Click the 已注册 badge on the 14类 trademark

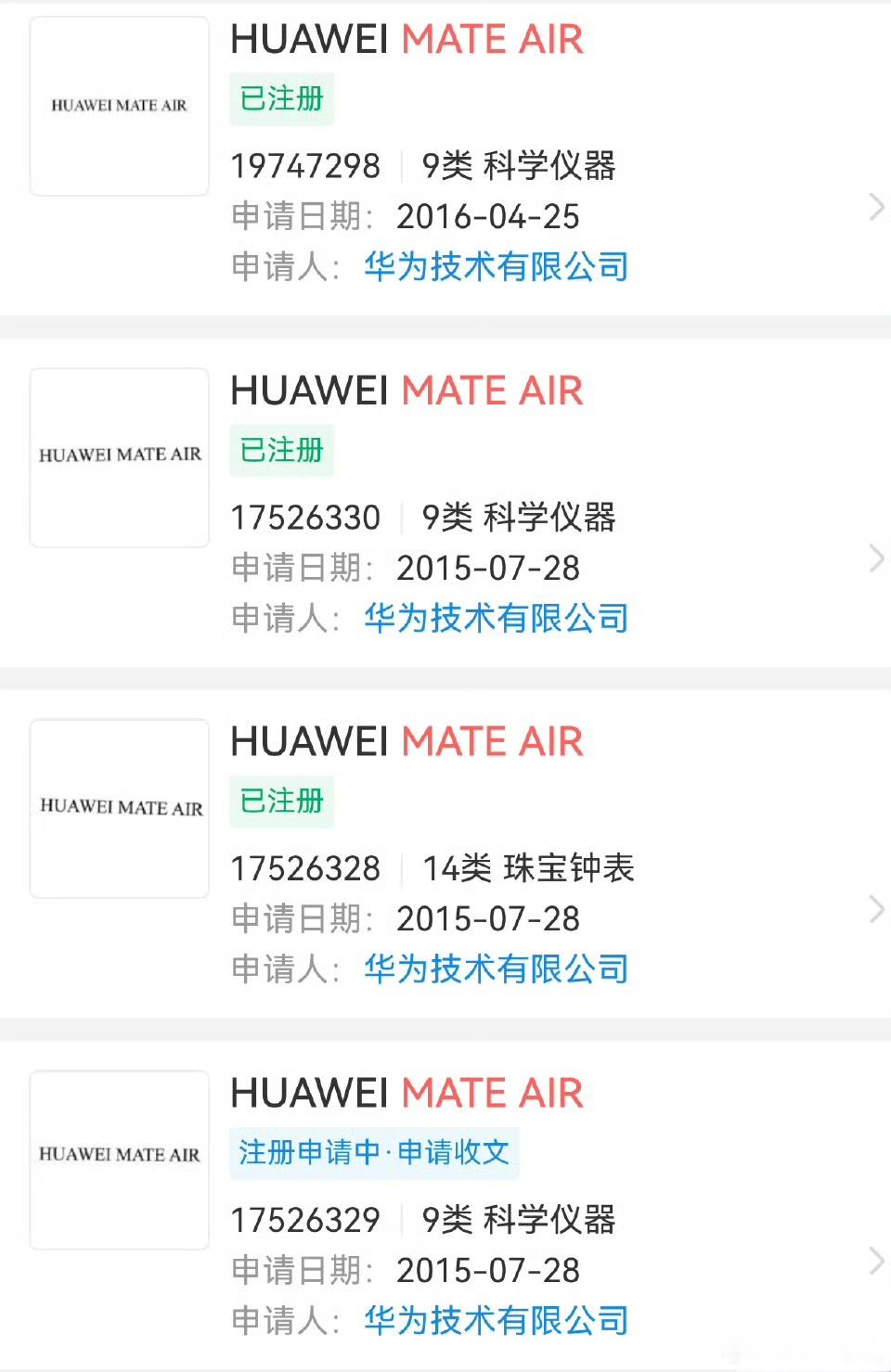click(281, 800)
